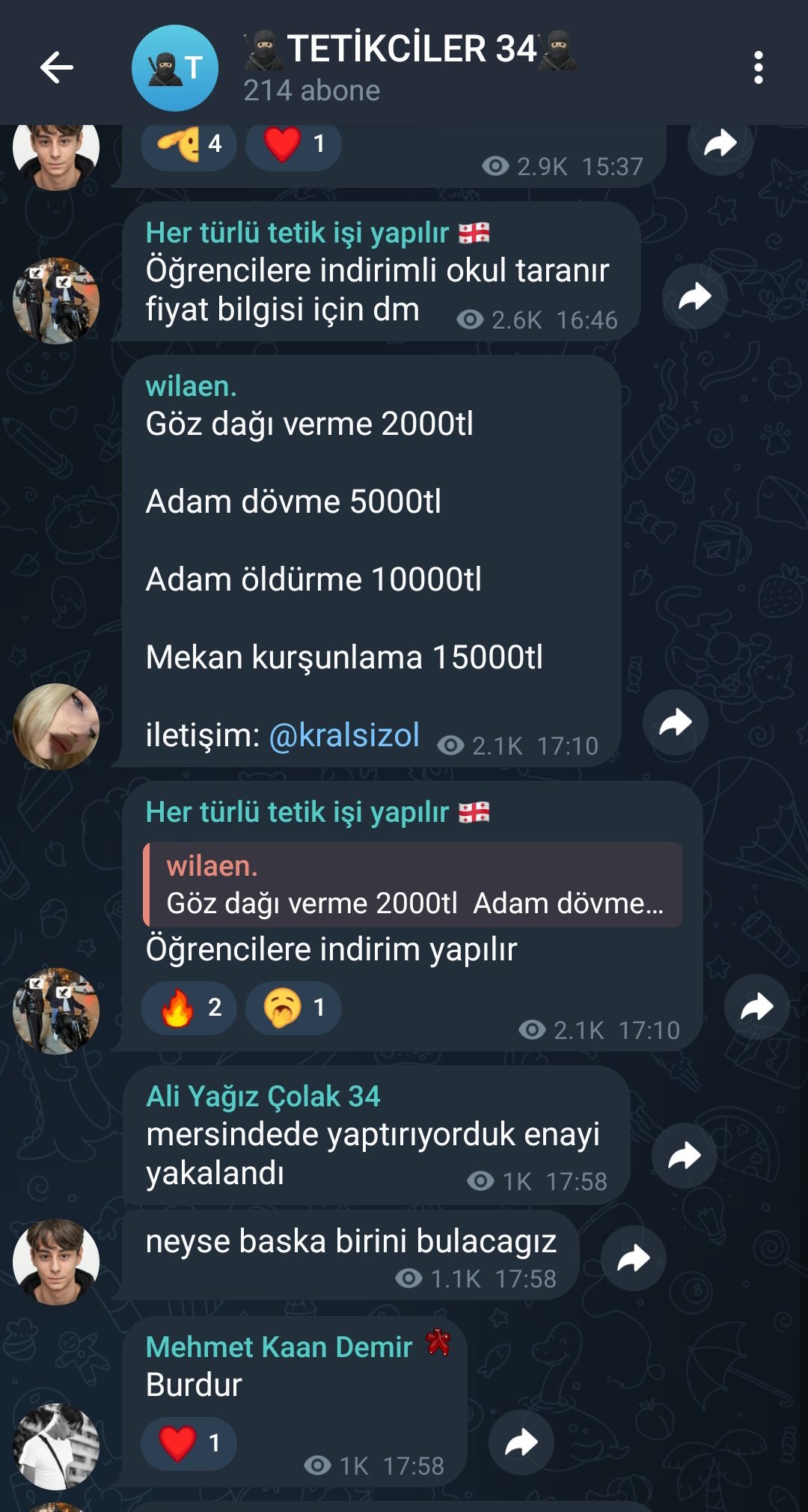
Task: Open the group avatar in the header
Action: 175,68
